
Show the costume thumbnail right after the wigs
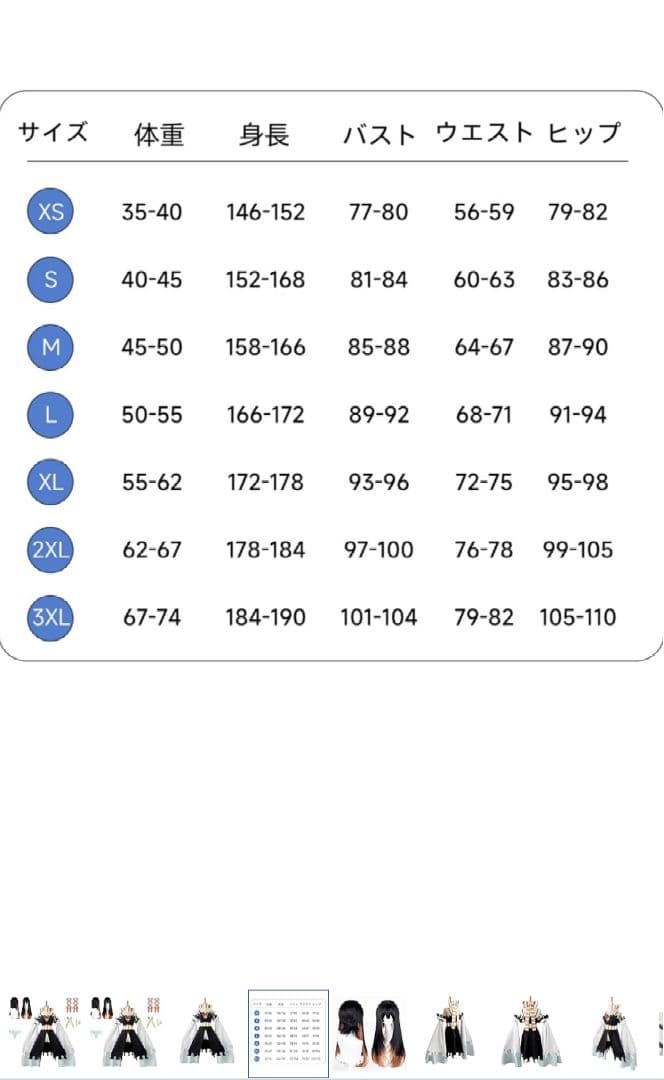[x=449, y=1030]
